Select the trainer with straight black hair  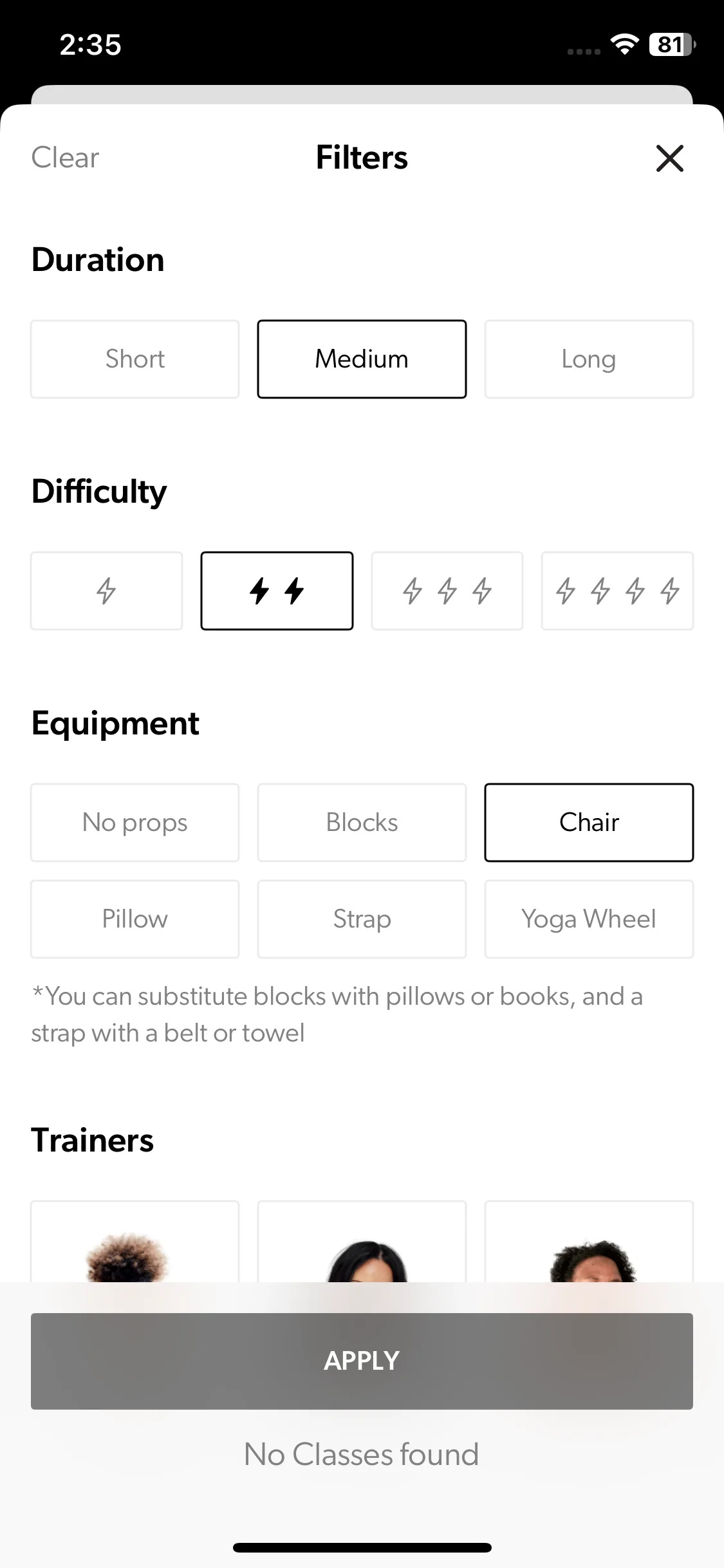pyautogui.click(x=362, y=1249)
